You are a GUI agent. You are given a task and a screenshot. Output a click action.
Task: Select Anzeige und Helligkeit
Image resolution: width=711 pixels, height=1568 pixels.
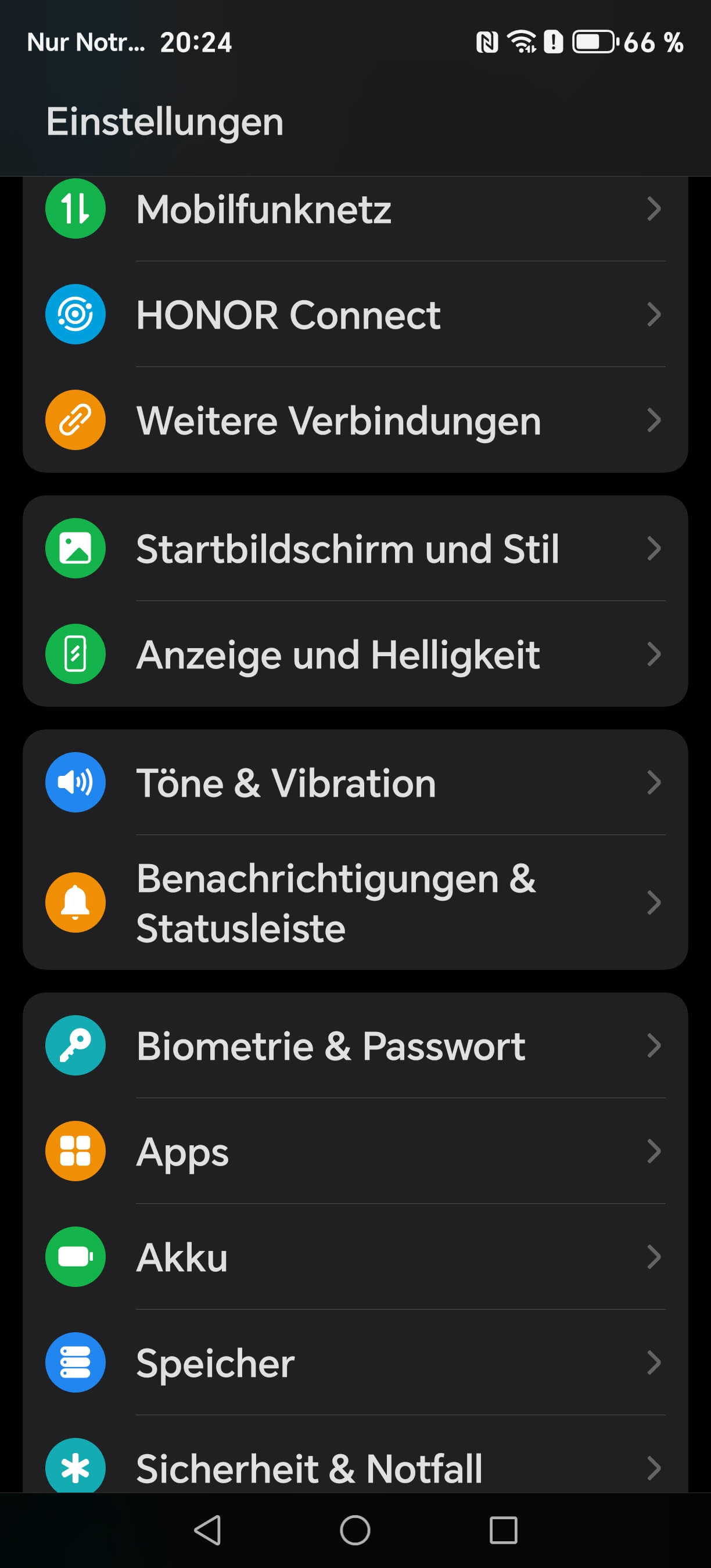tap(355, 654)
